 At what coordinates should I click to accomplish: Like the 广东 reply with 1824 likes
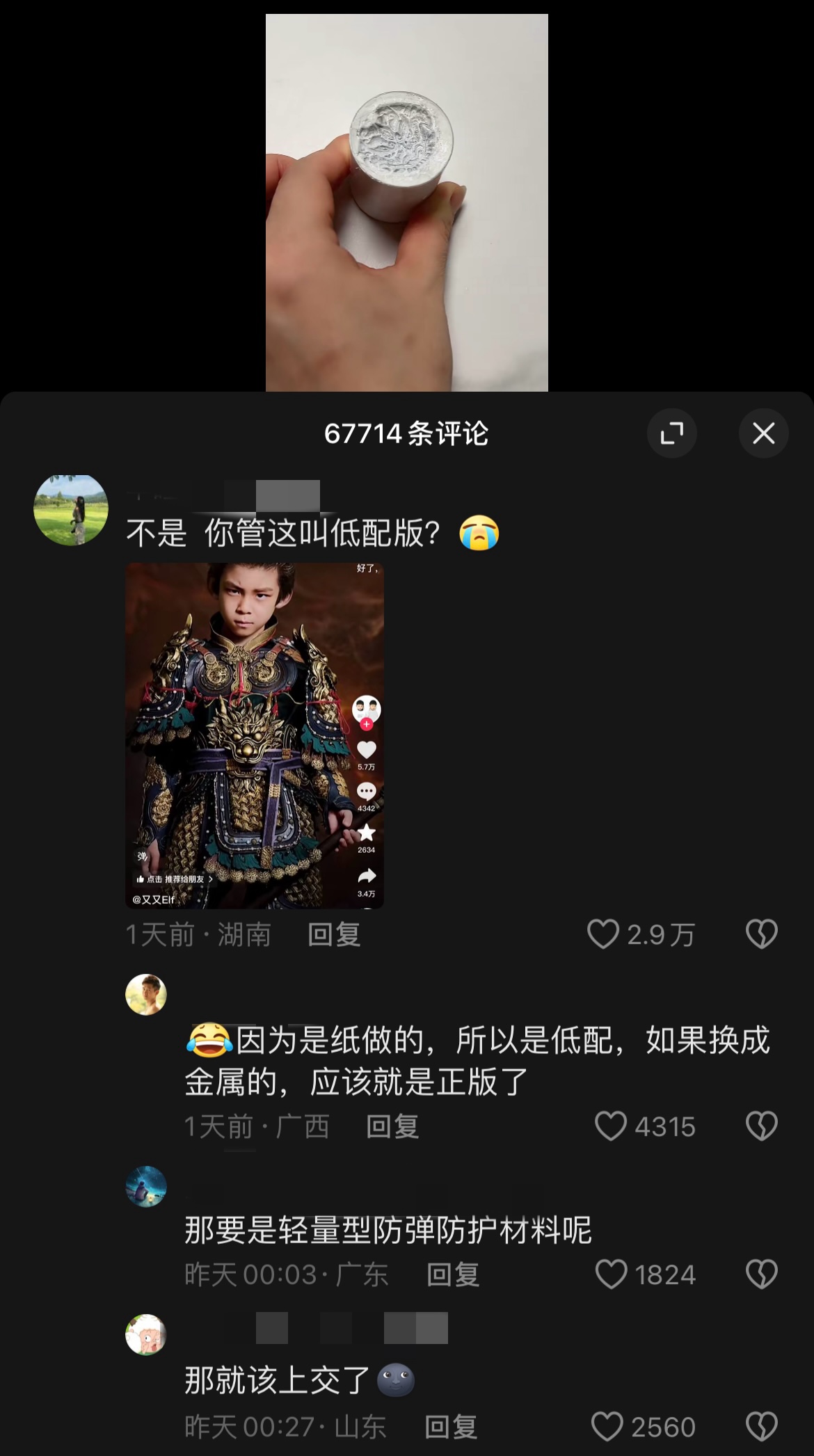click(611, 1274)
